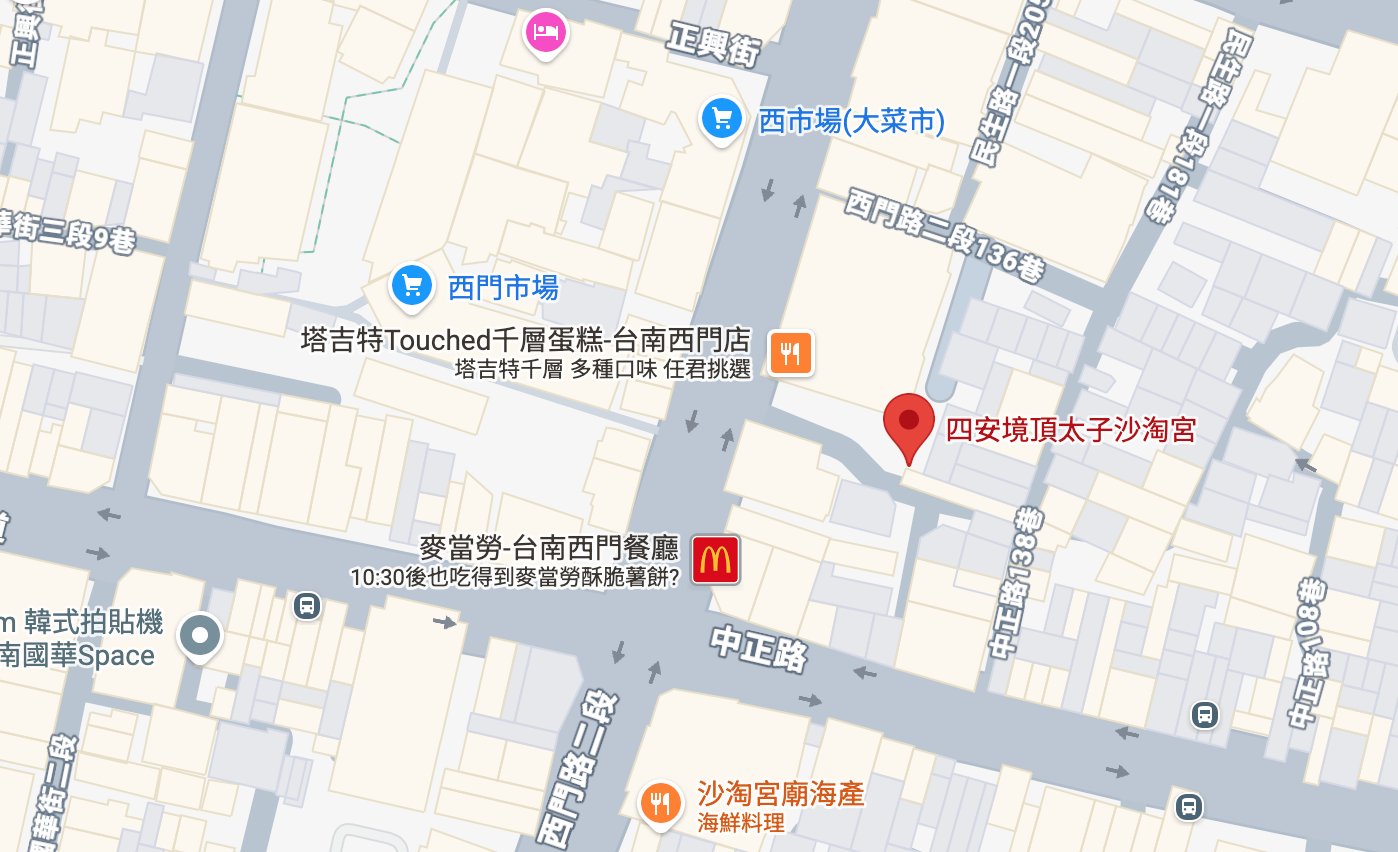Select the 西市場(大菜市) shopping pin
The height and width of the screenshot is (852, 1398).
tap(721, 120)
